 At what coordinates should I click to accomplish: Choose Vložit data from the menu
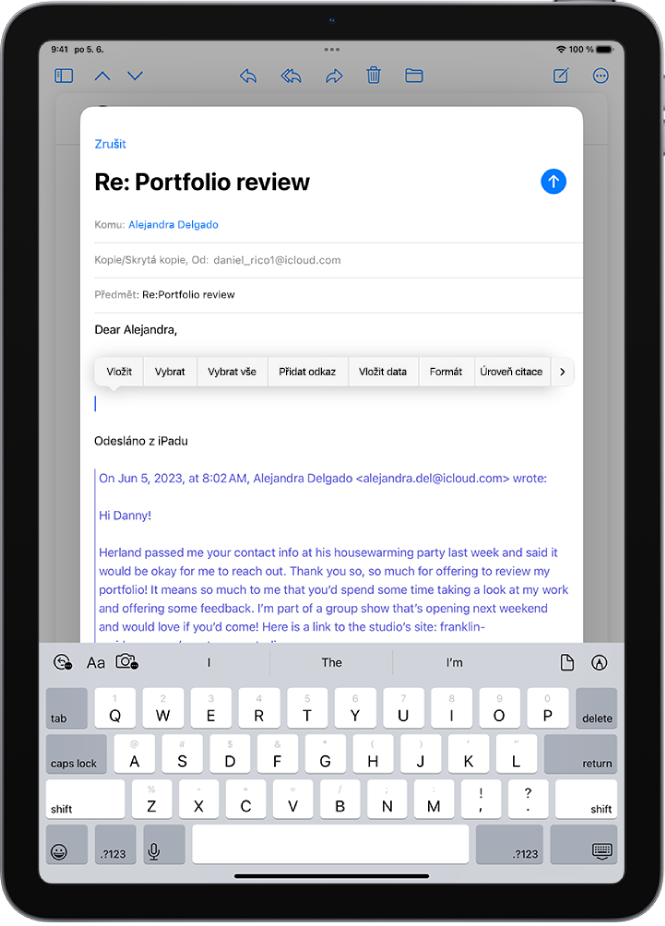pyautogui.click(x=383, y=372)
